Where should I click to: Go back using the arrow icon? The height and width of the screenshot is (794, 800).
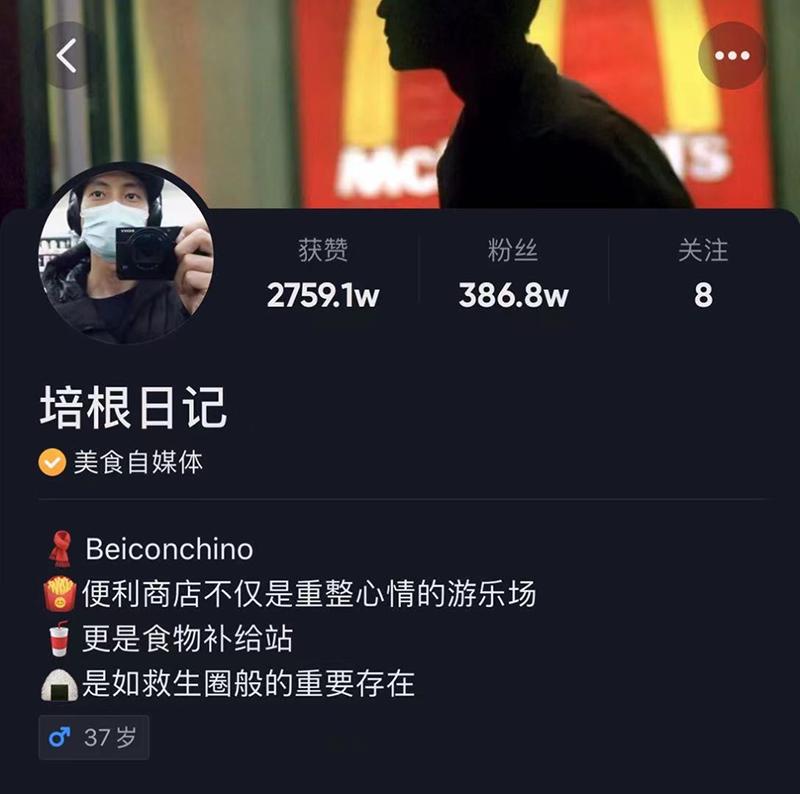[67, 57]
